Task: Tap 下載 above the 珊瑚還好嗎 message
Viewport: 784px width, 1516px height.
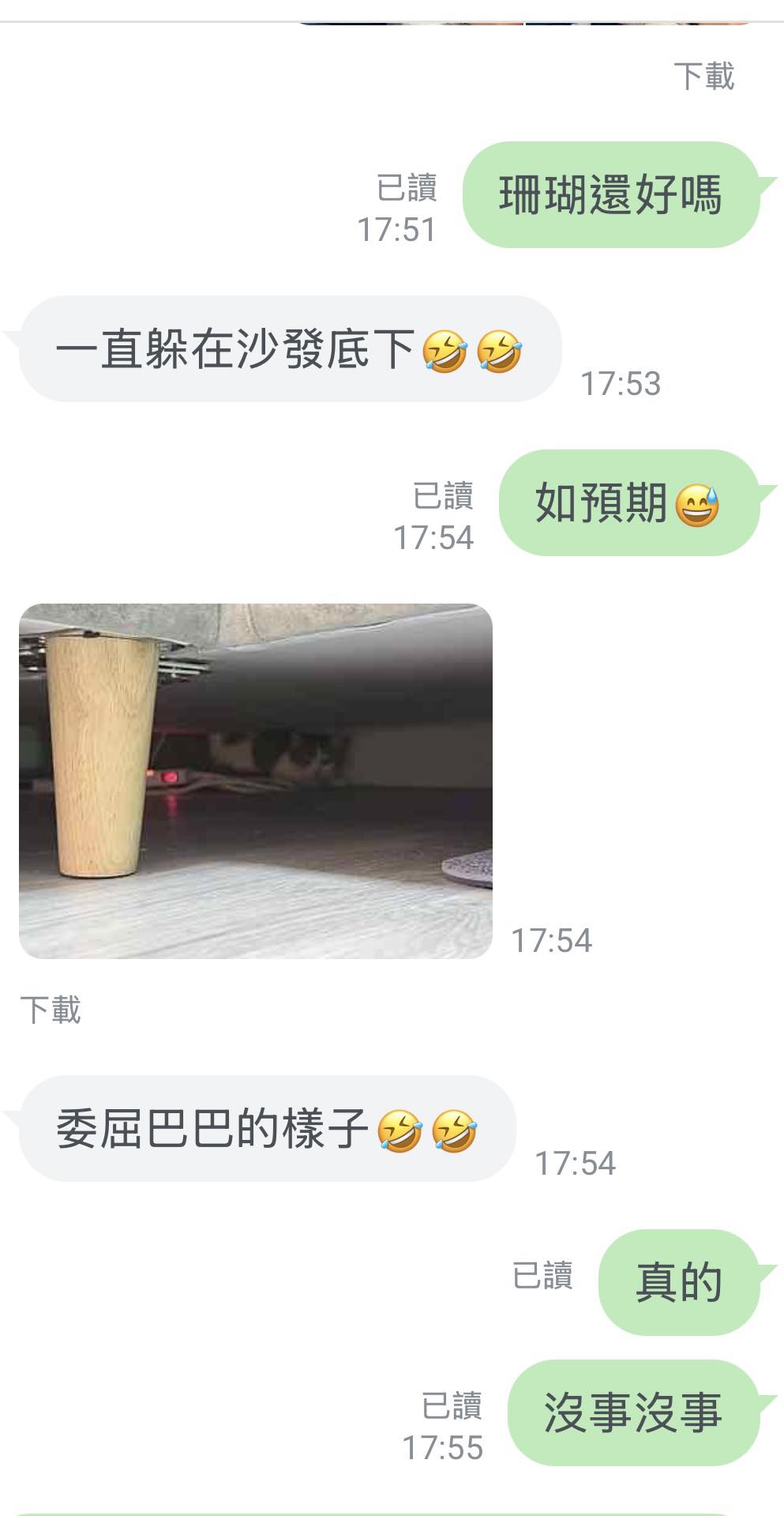Action: point(703,77)
